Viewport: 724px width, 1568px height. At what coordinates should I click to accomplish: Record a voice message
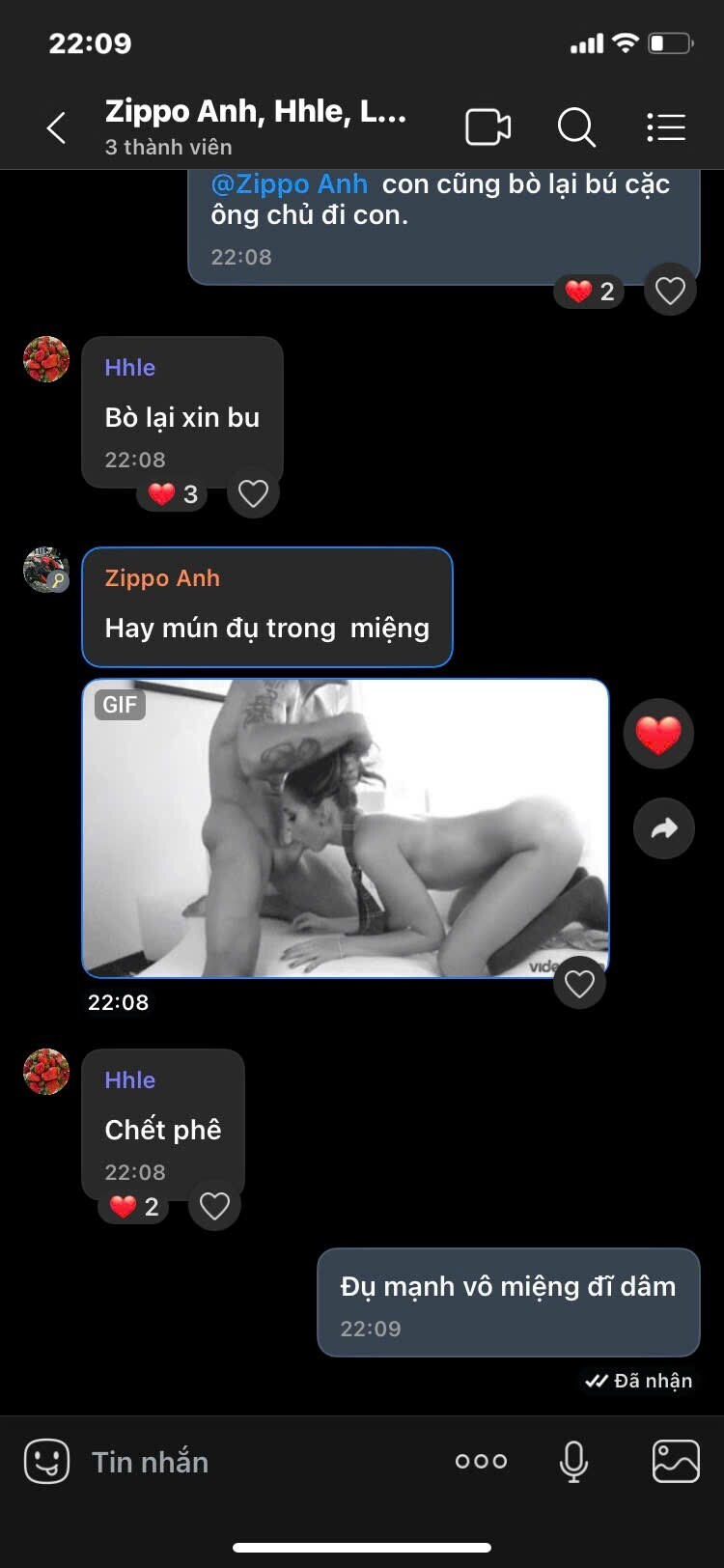point(573,1462)
